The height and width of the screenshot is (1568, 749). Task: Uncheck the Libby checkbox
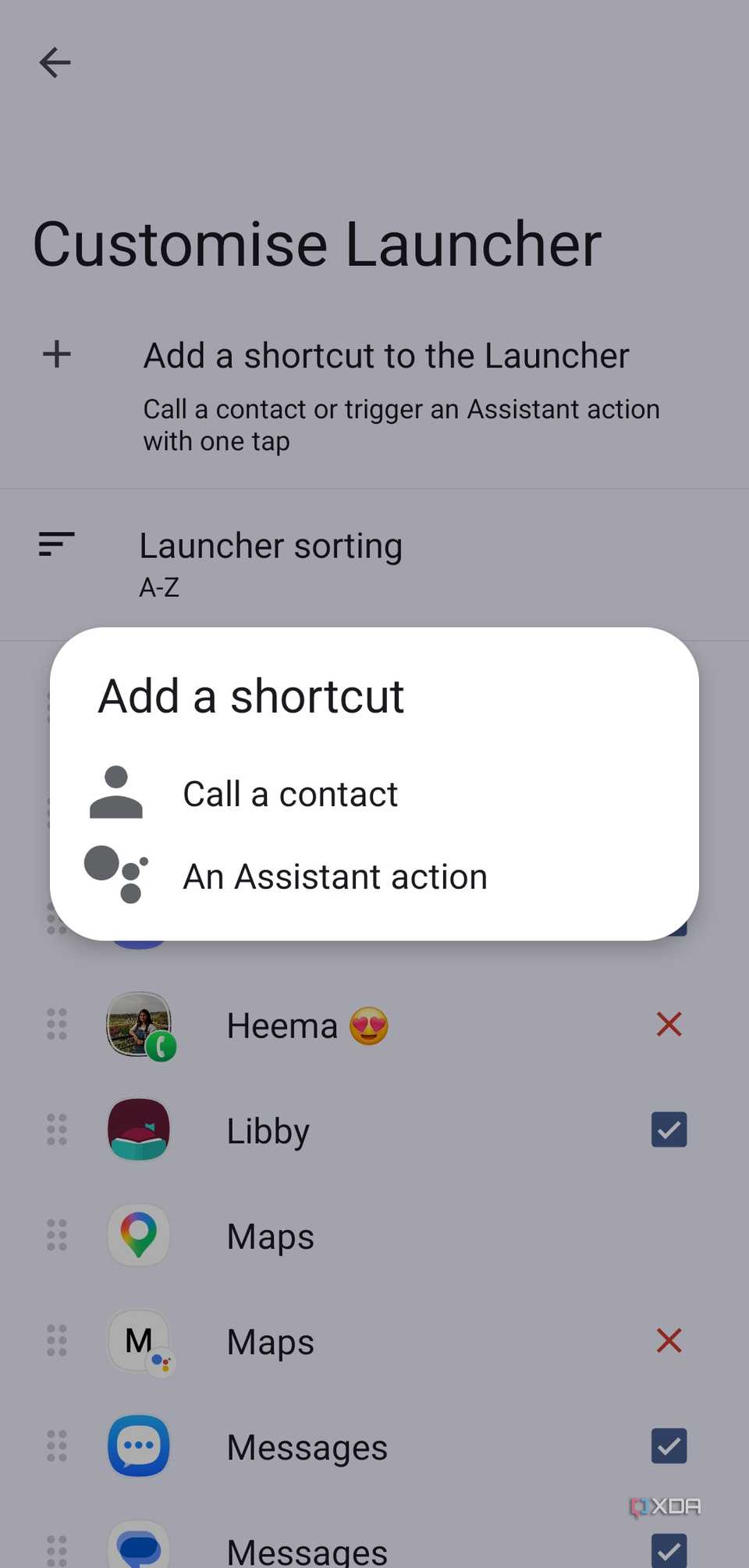(x=668, y=1130)
